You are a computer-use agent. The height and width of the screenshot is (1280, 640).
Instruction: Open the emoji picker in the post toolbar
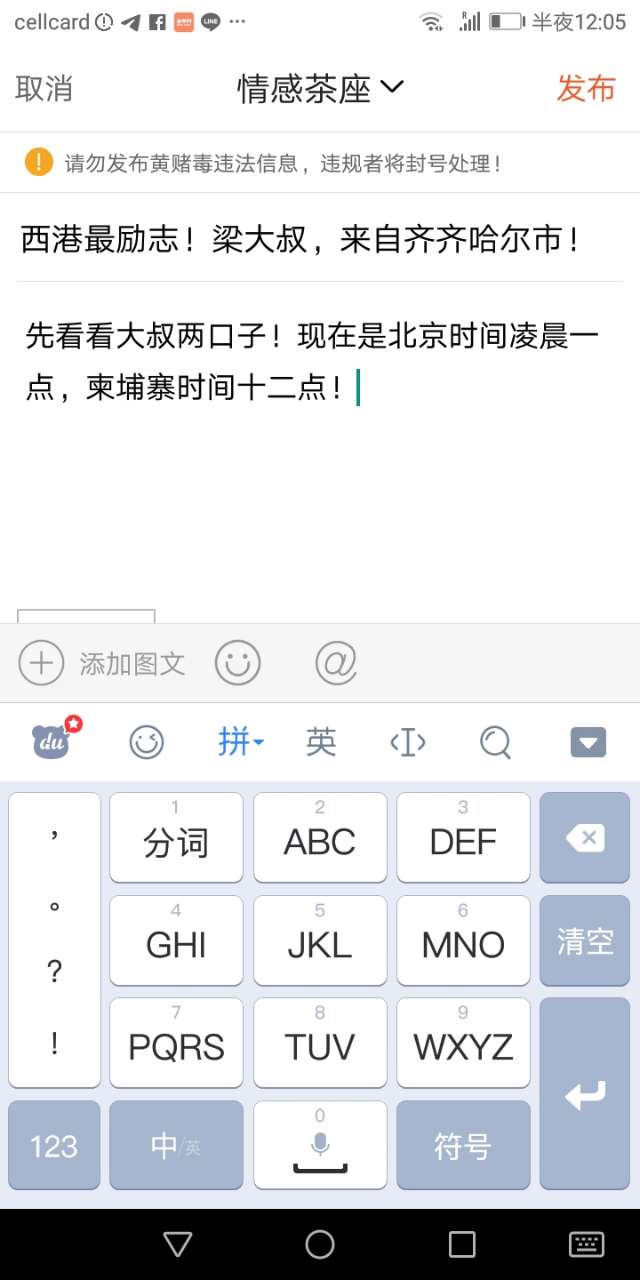pyautogui.click(x=238, y=663)
